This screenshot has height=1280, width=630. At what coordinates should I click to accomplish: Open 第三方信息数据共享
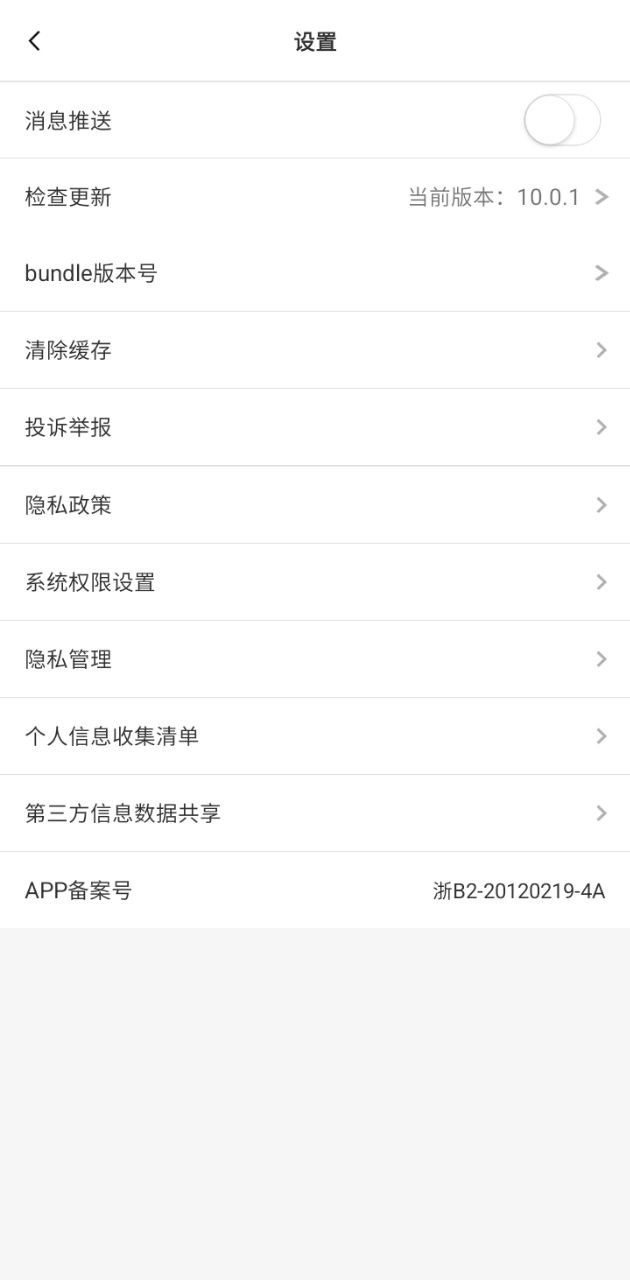point(315,813)
